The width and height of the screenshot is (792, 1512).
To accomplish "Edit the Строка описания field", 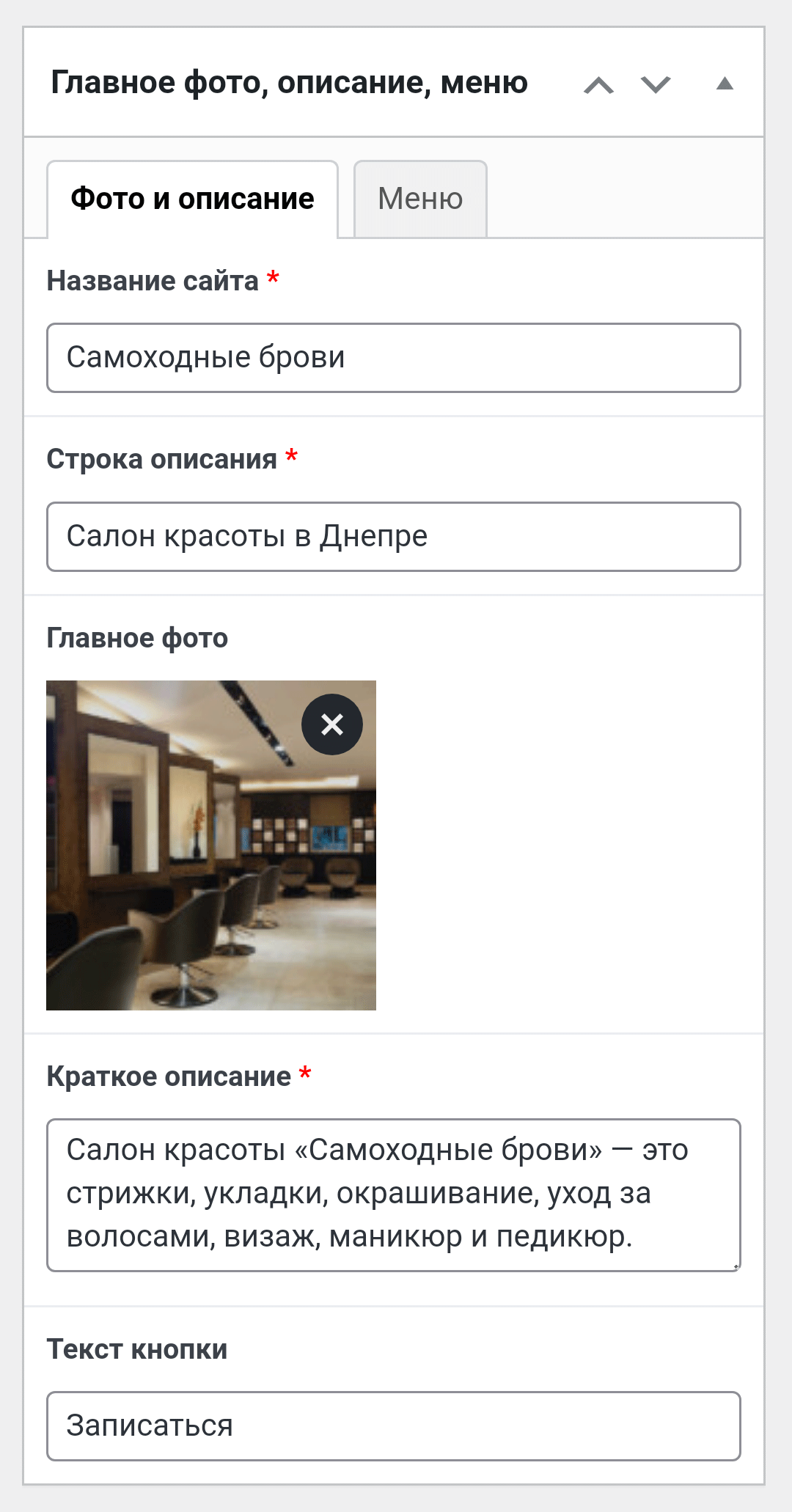I will [394, 537].
